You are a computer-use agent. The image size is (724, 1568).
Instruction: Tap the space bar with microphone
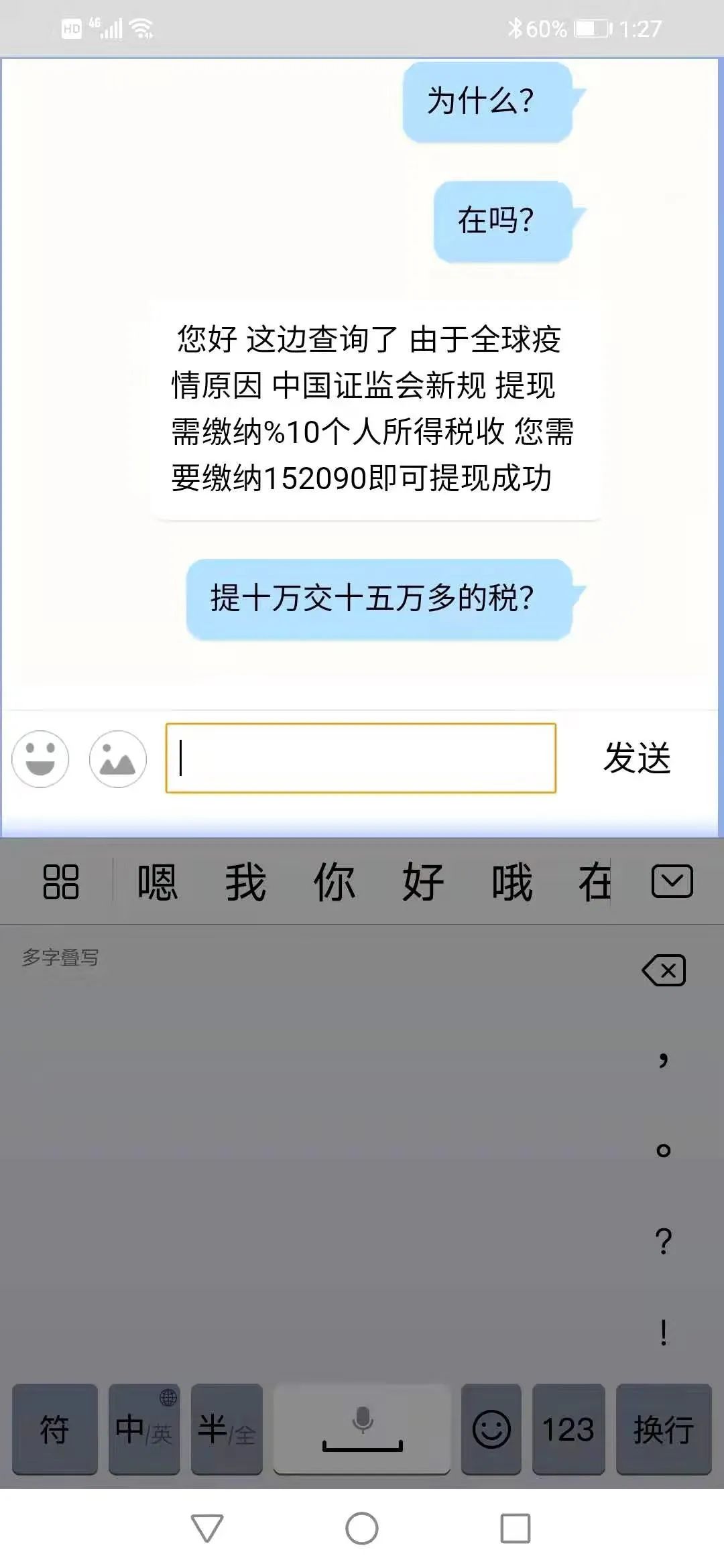click(x=362, y=1429)
